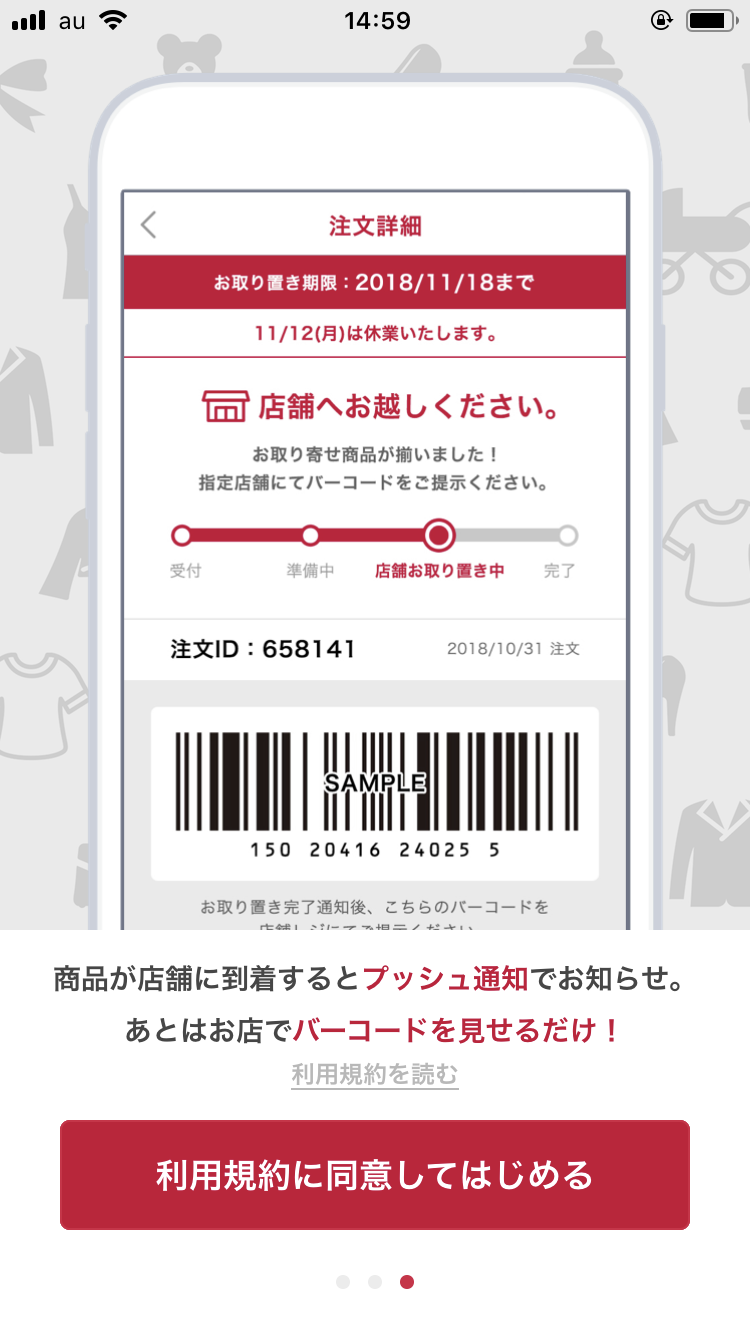Open the 利用規約を読む link
This screenshot has height=1334, width=750.
(x=375, y=1075)
